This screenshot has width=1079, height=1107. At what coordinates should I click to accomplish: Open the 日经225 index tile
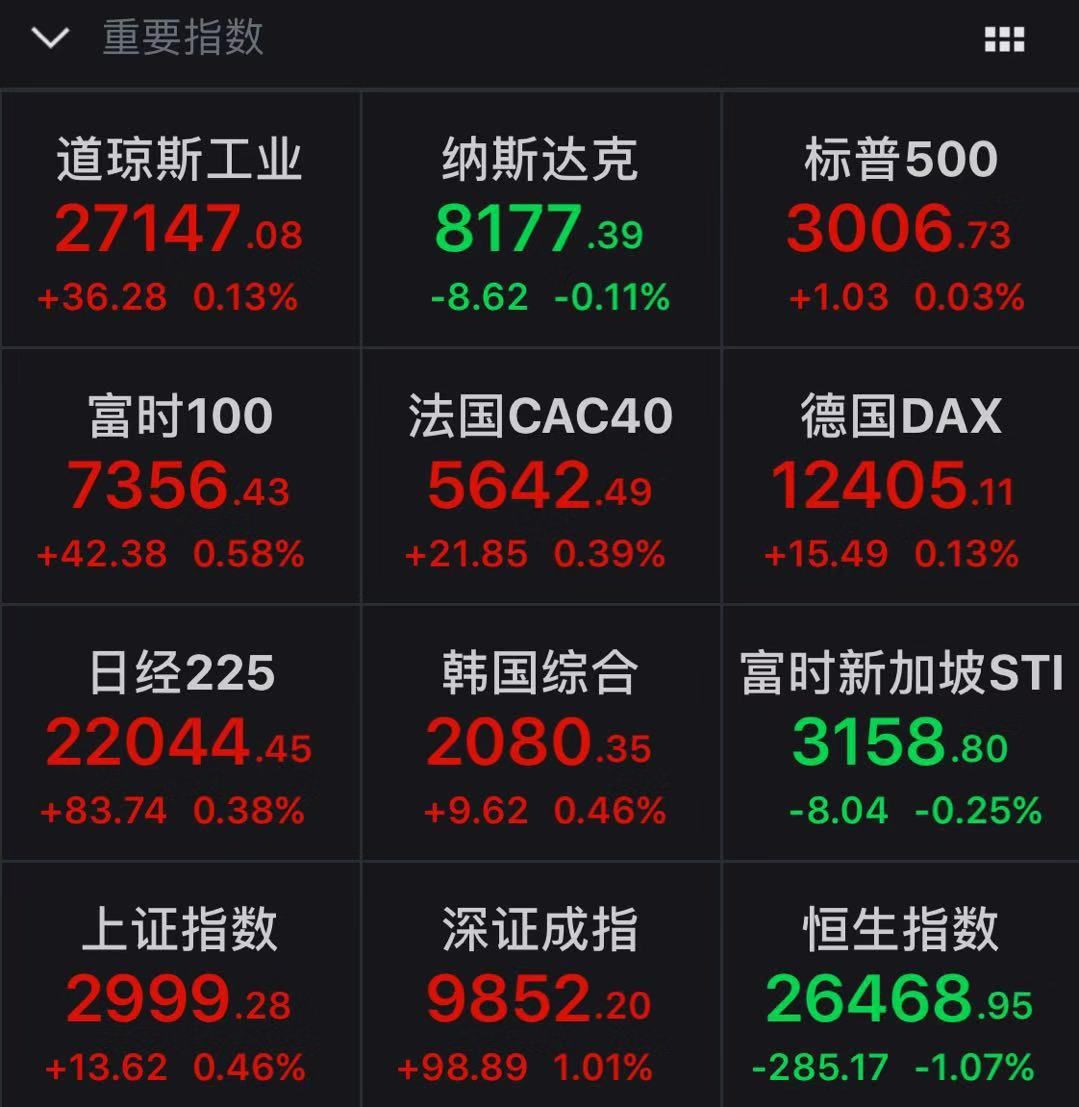(x=181, y=733)
